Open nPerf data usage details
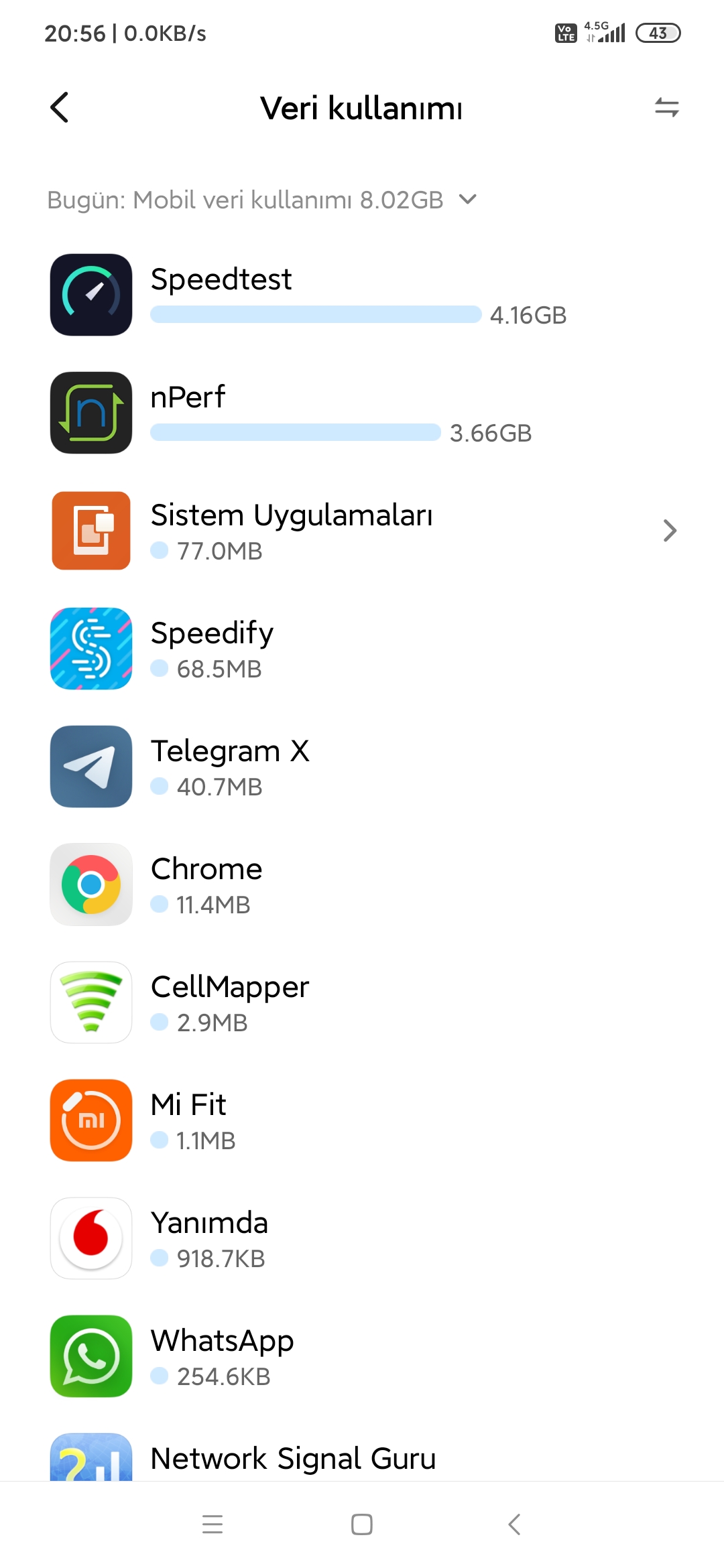This screenshot has height=1568, width=724. (x=362, y=413)
